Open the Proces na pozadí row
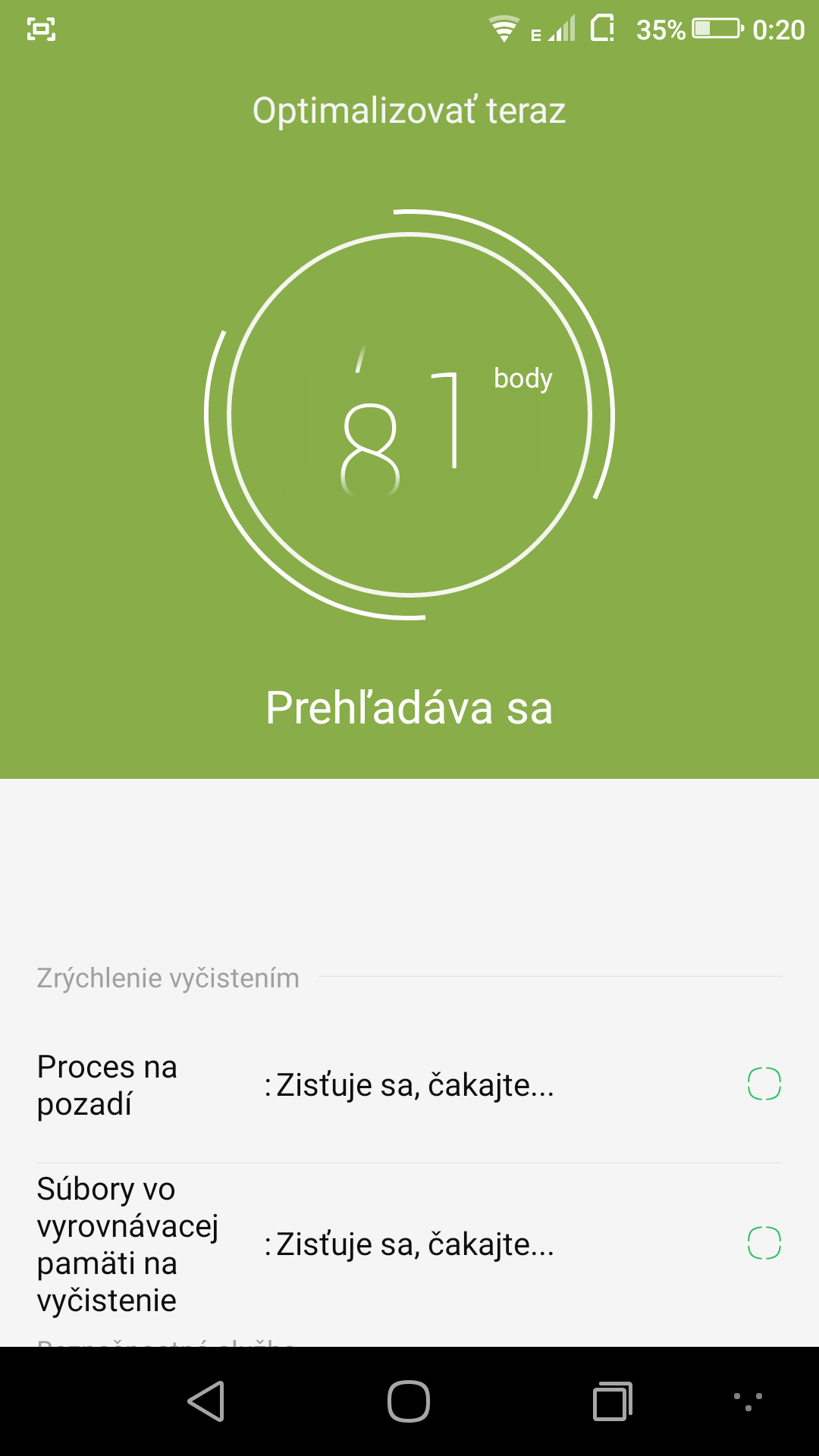819x1456 pixels. [x=409, y=1085]
